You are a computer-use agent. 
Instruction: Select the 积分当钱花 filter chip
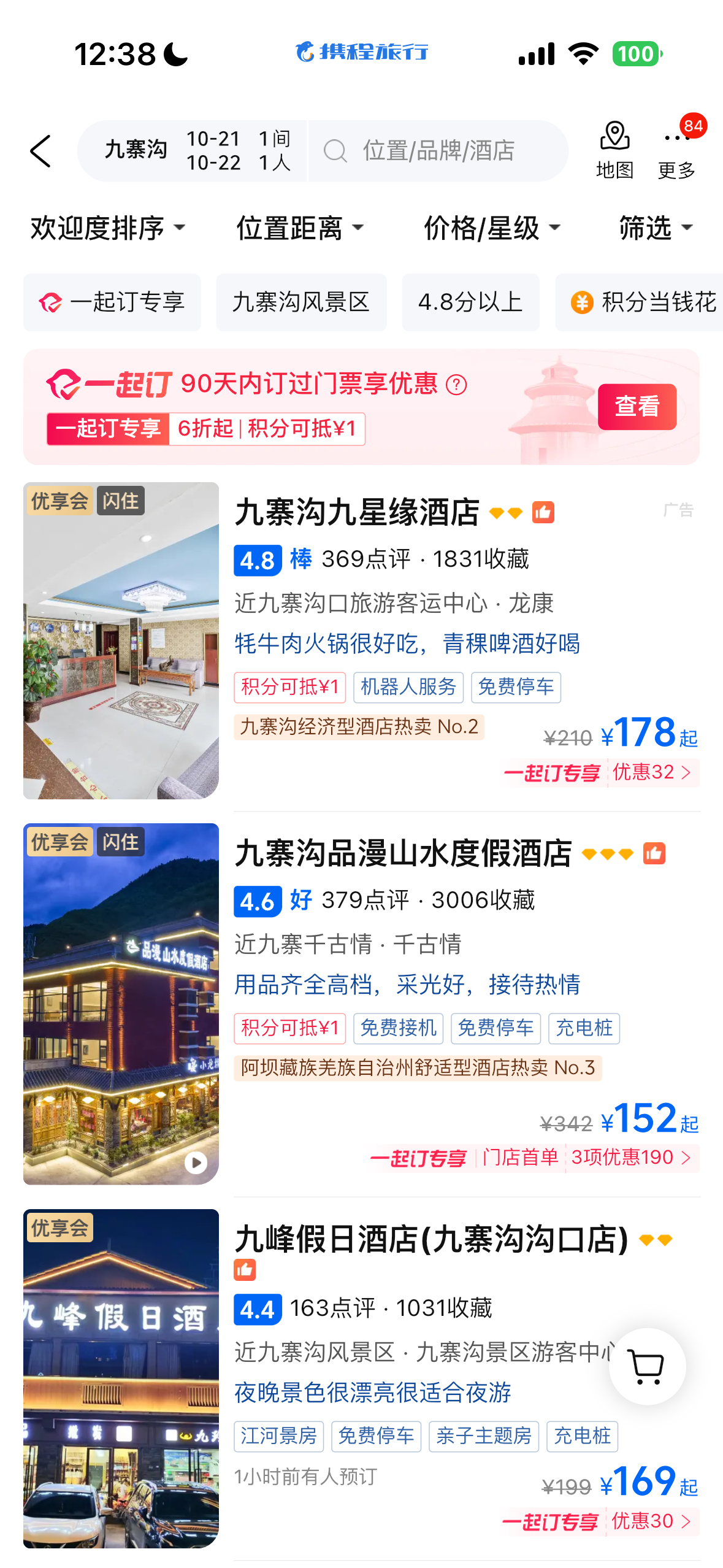point(641,302)
